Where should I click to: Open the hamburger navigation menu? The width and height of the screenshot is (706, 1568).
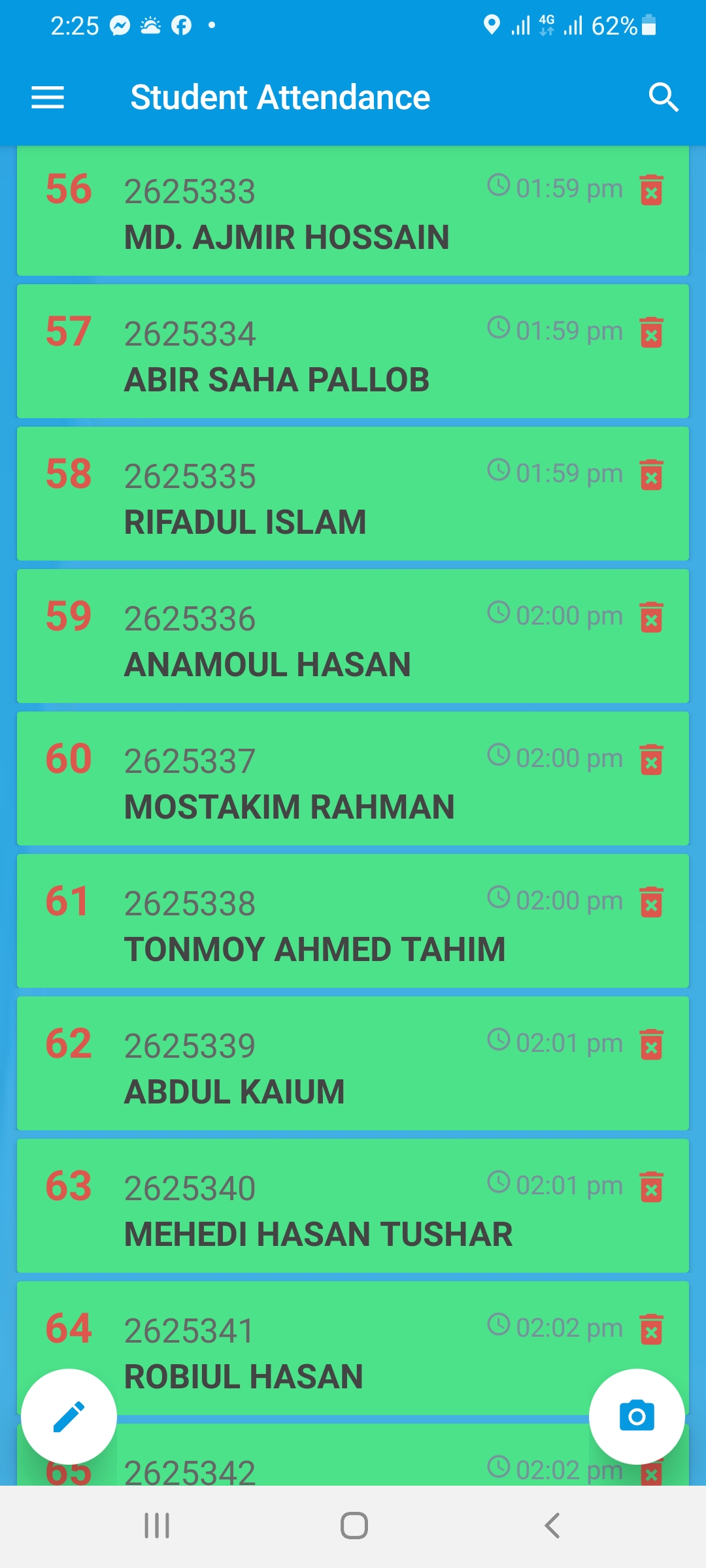[x=48, y=98]
